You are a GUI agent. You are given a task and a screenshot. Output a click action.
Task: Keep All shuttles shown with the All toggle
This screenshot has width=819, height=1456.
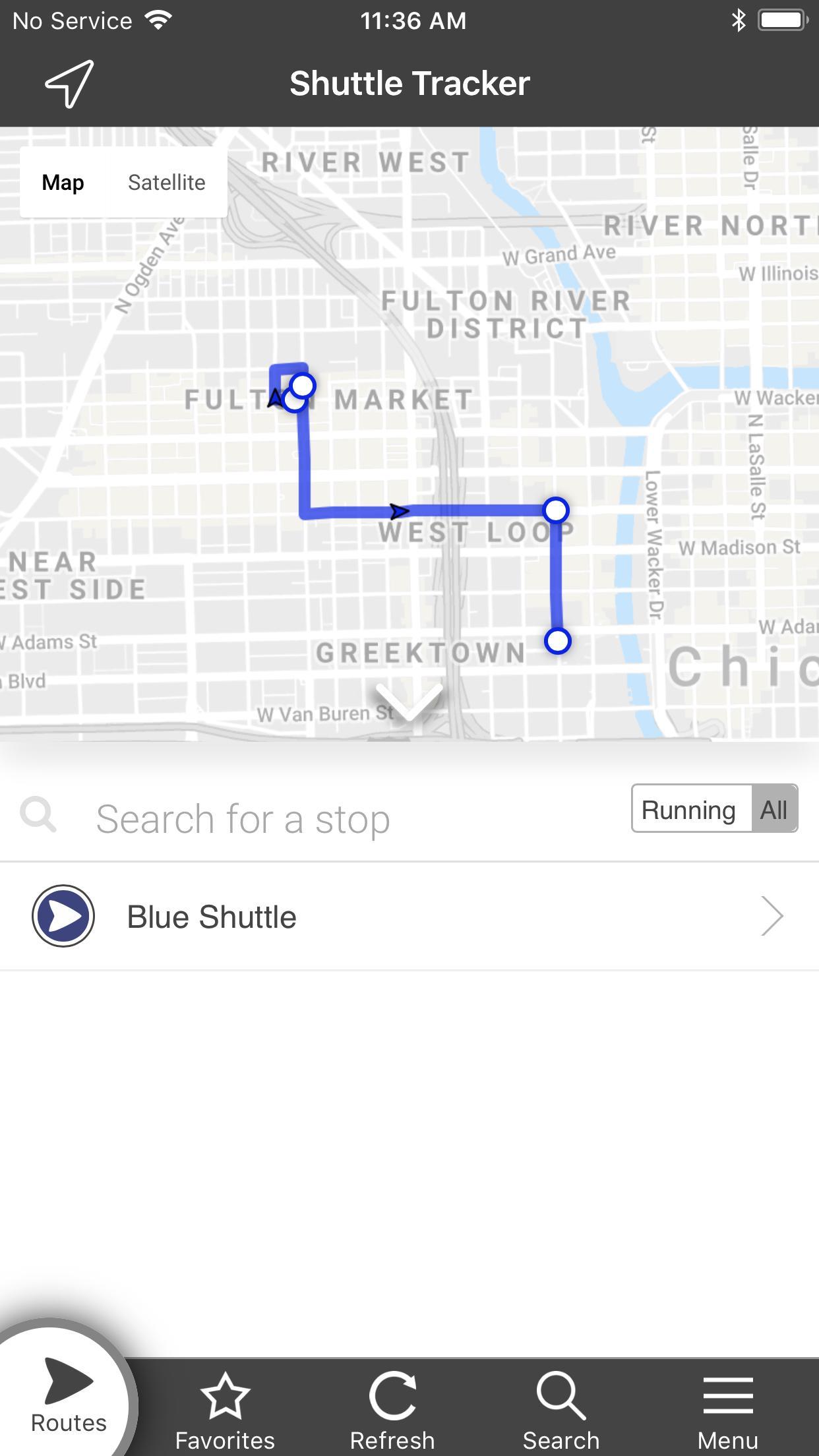pos(775,809)
